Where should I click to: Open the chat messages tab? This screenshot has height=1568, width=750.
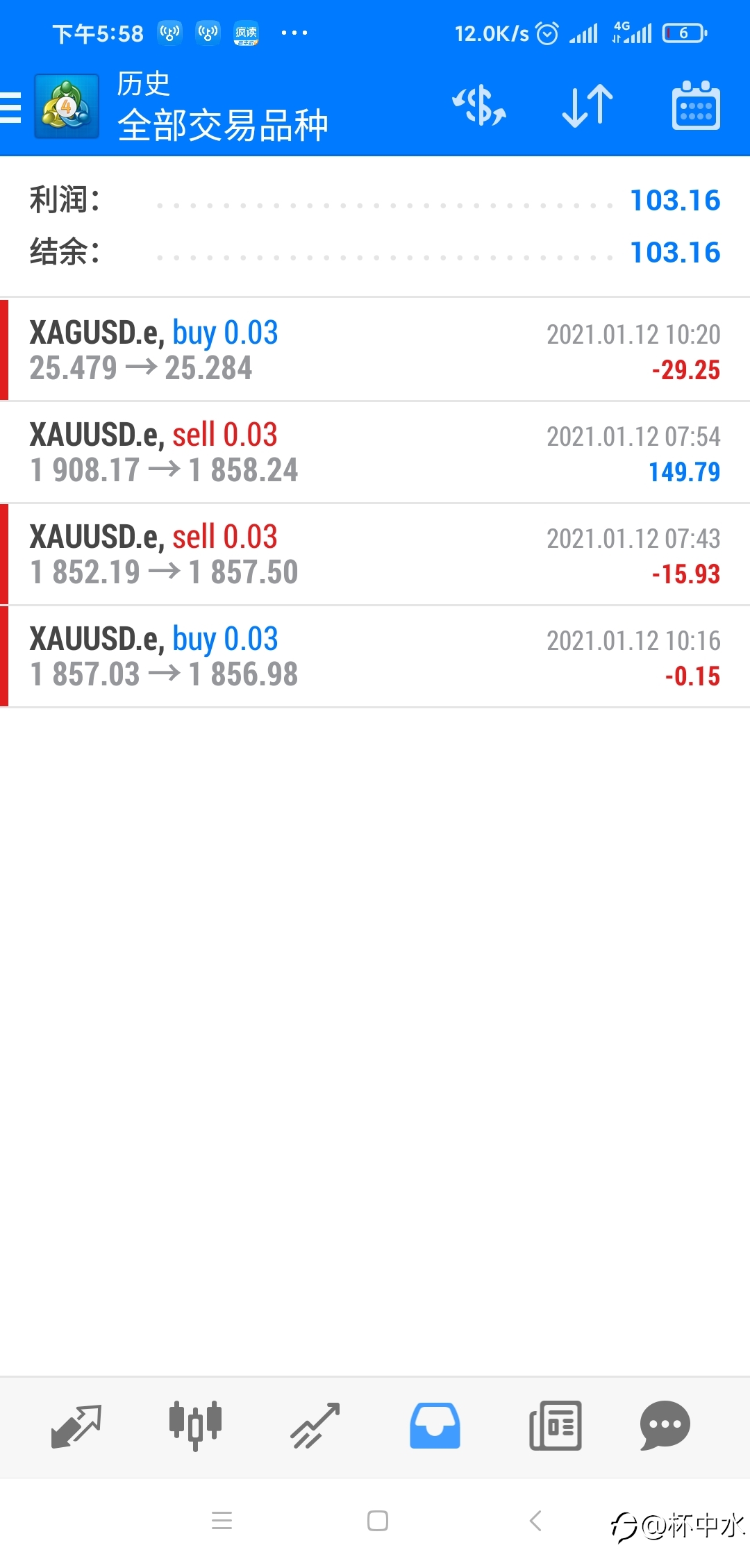pos(665,1426)
